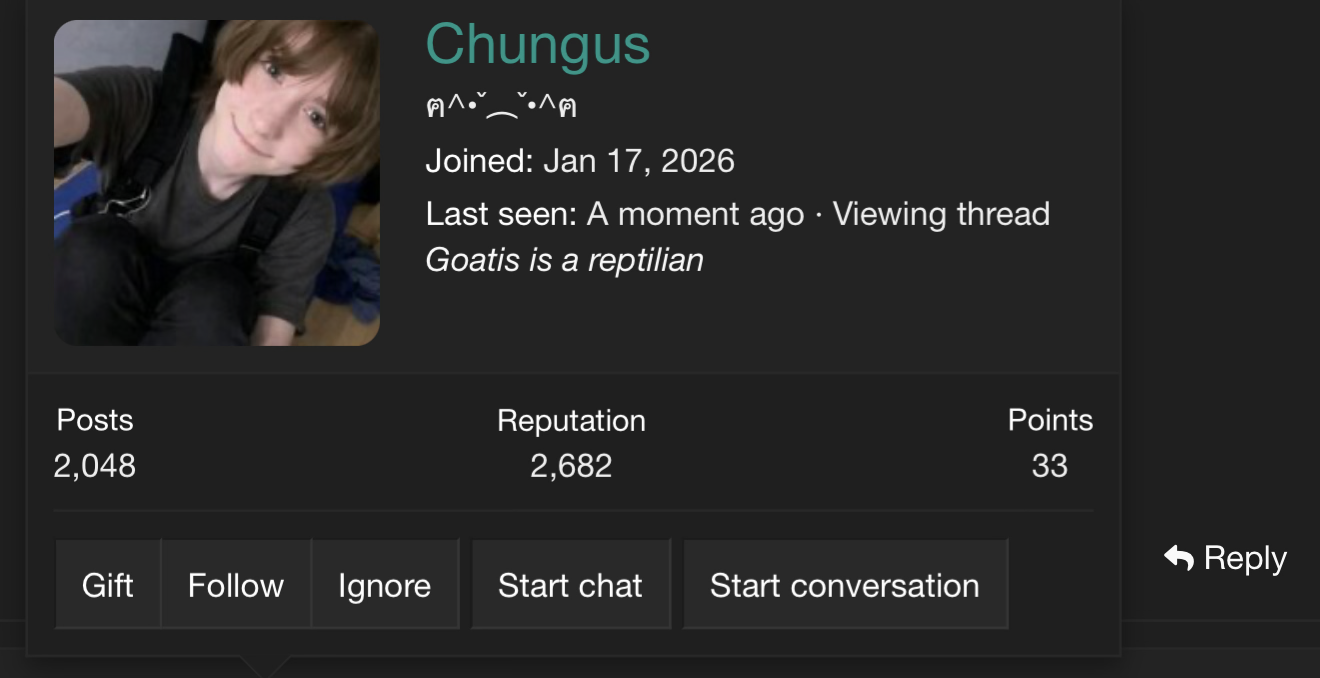Ignore this member
The image size is (1320, 678).
click(385, 585)
